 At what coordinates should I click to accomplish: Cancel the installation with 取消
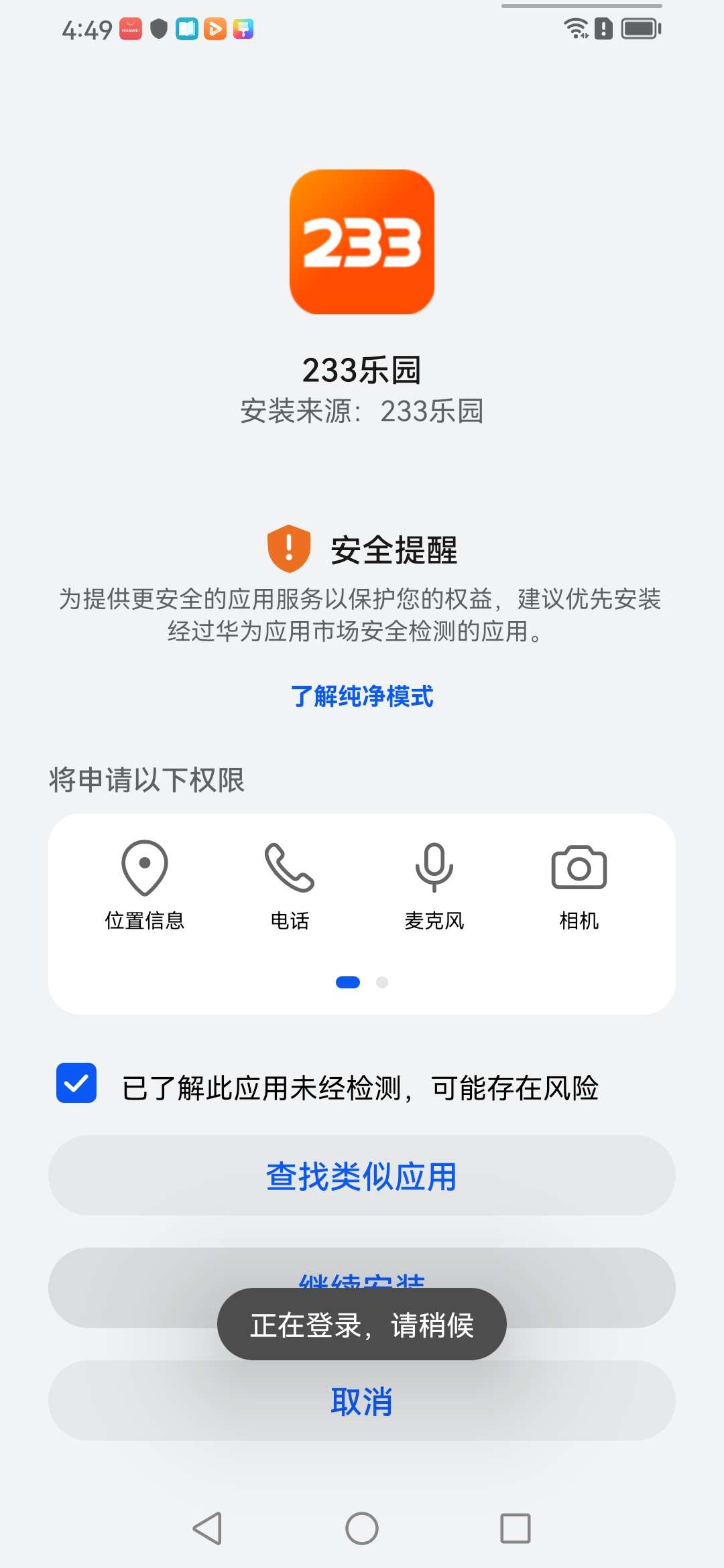point(362,1402)
